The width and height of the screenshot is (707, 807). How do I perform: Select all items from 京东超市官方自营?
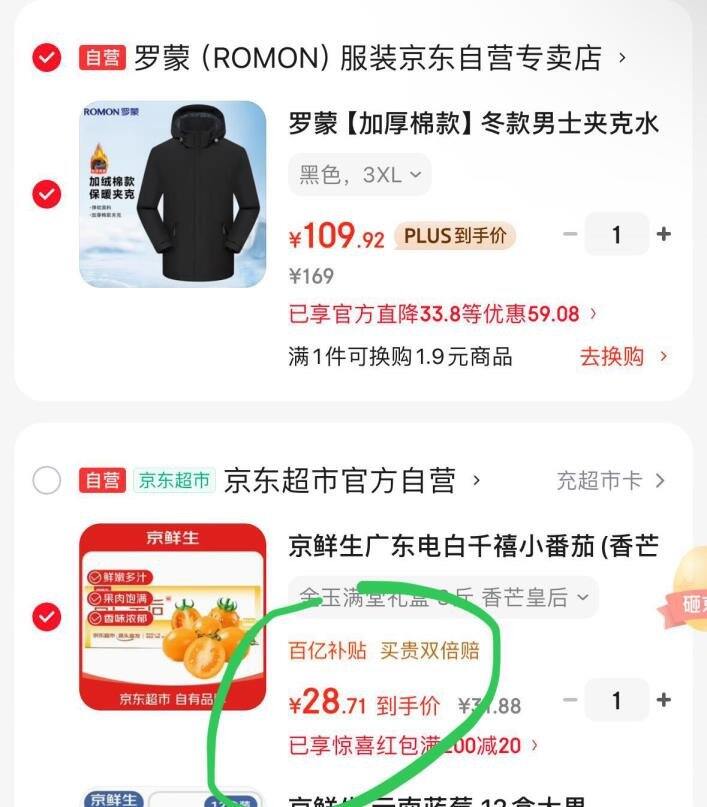[x=46, y=481]
